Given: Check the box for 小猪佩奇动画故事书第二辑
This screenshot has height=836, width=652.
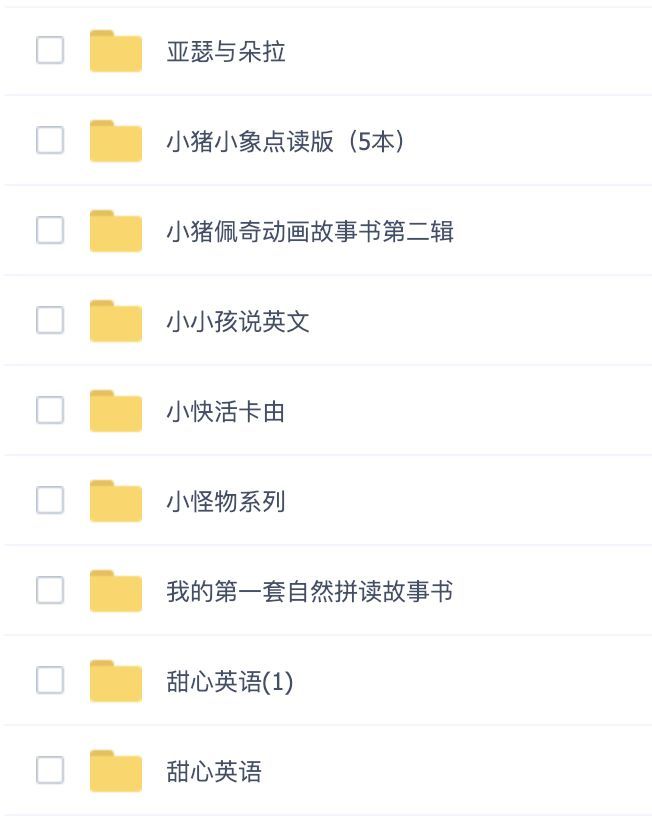Looking at the screenshot, I should coord(50,230).
